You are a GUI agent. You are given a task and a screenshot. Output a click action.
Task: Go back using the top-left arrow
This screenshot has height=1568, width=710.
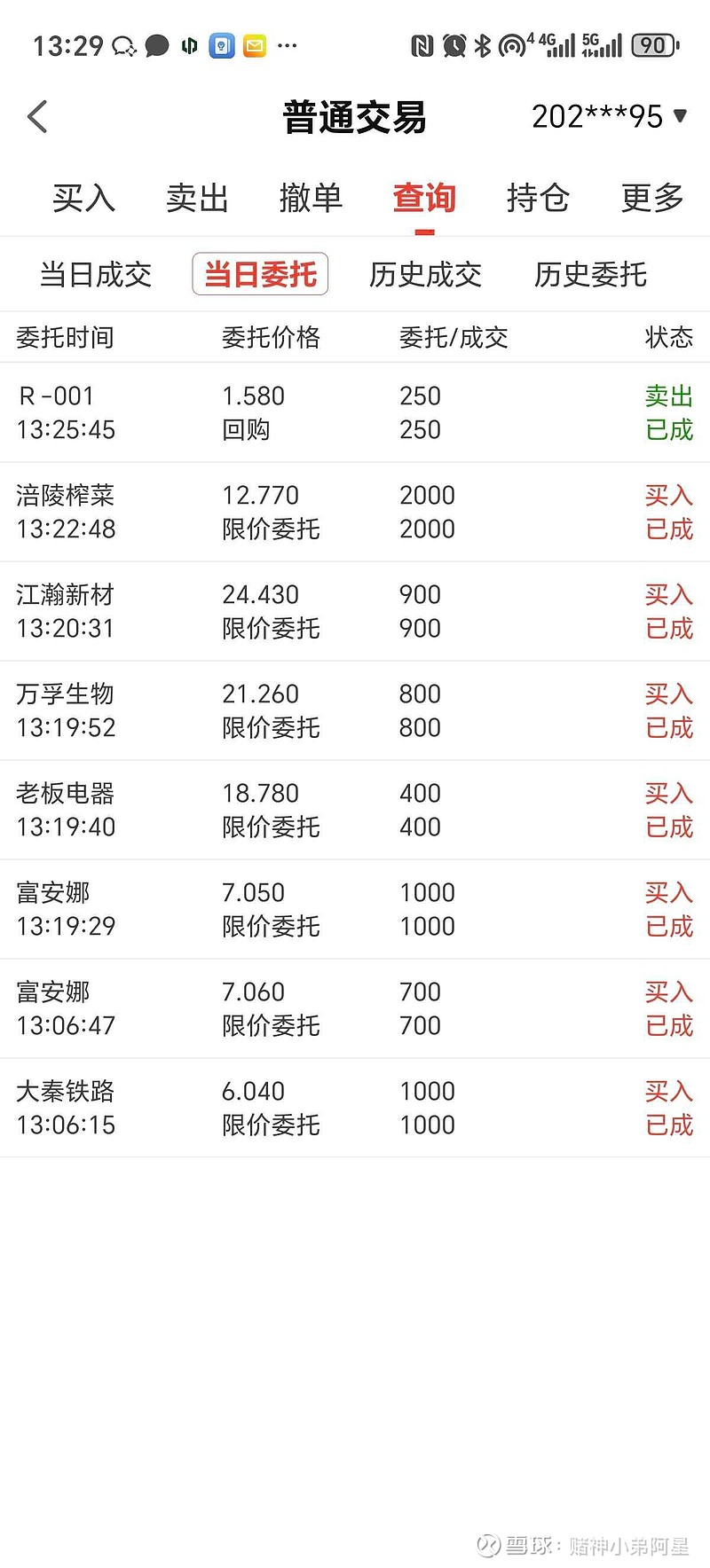point(37,116)
